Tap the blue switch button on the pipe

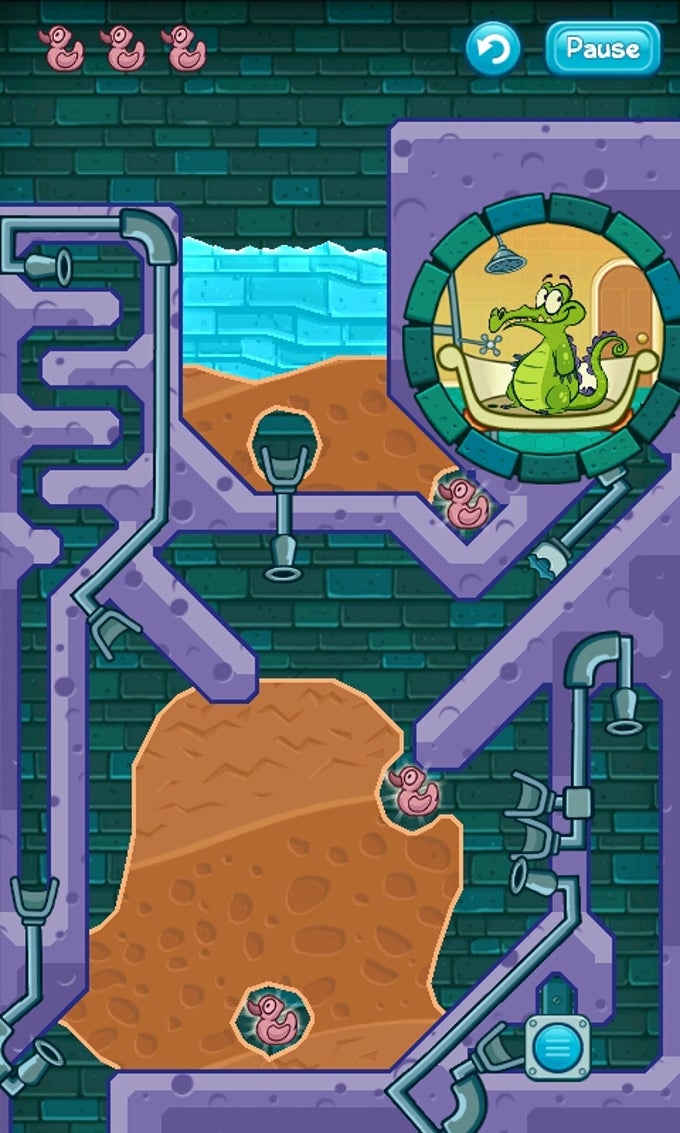click(559, 1048)
